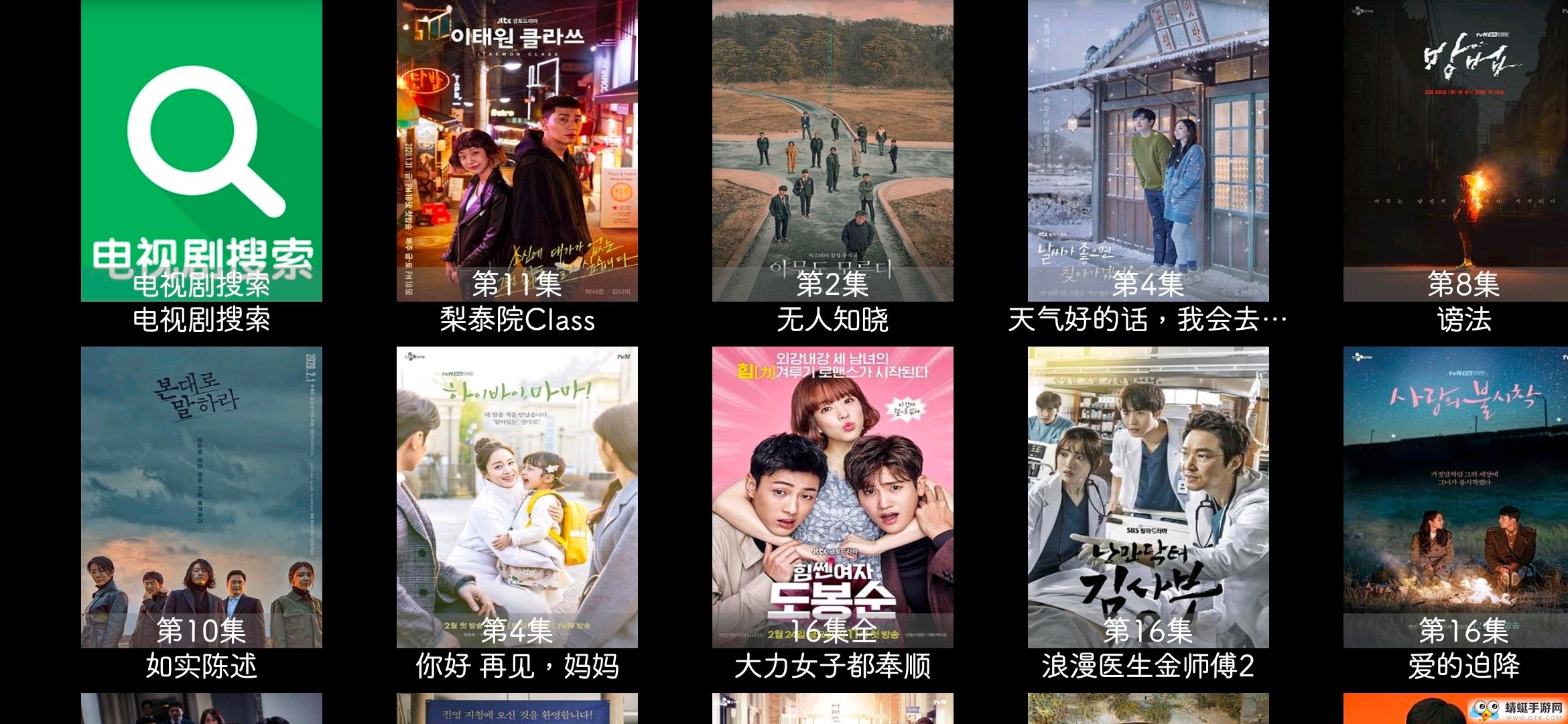This screenshot has width=1568, height=724.
Task: Select 你好 再见，妈妈 poster
Action: coord(517,496)
